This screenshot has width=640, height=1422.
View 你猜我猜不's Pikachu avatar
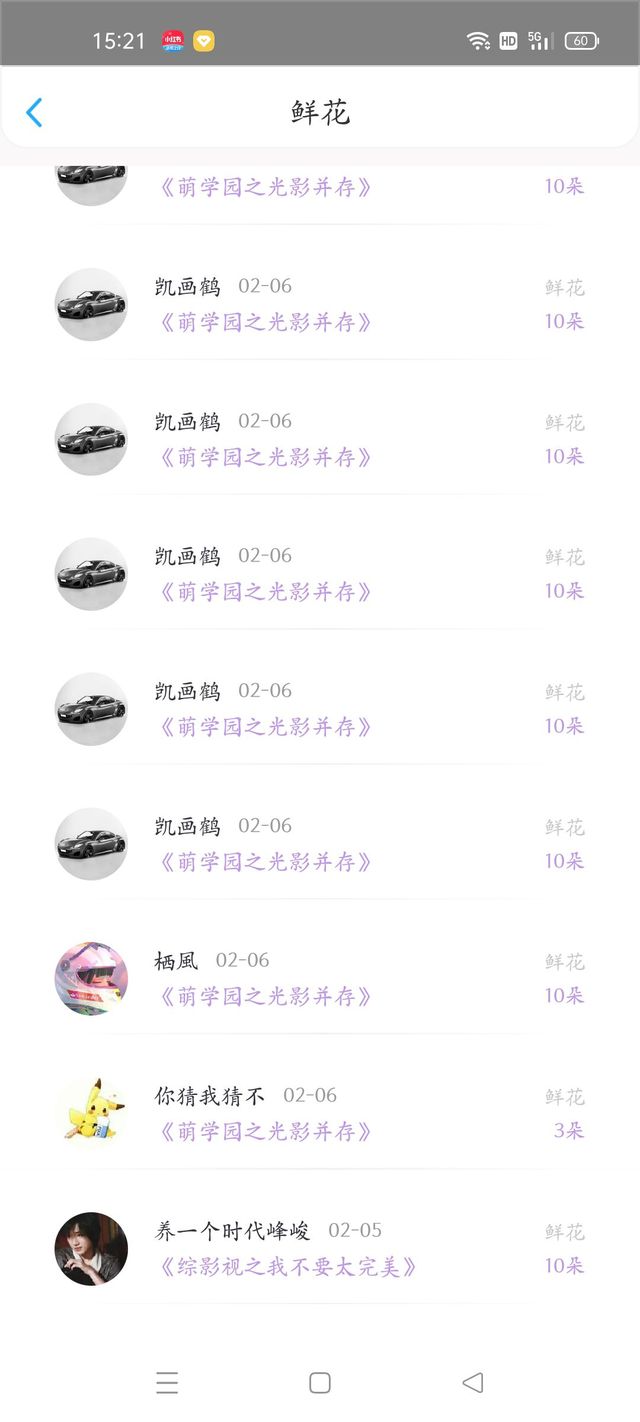[91, 1113]
